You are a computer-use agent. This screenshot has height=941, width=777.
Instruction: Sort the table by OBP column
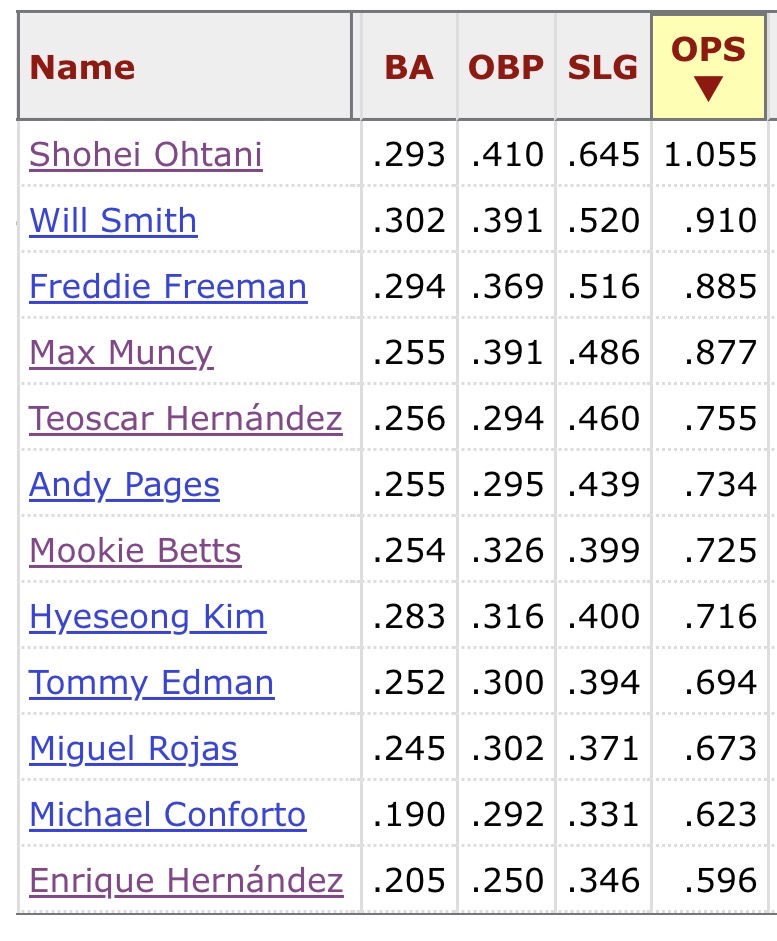pos(506,67)
